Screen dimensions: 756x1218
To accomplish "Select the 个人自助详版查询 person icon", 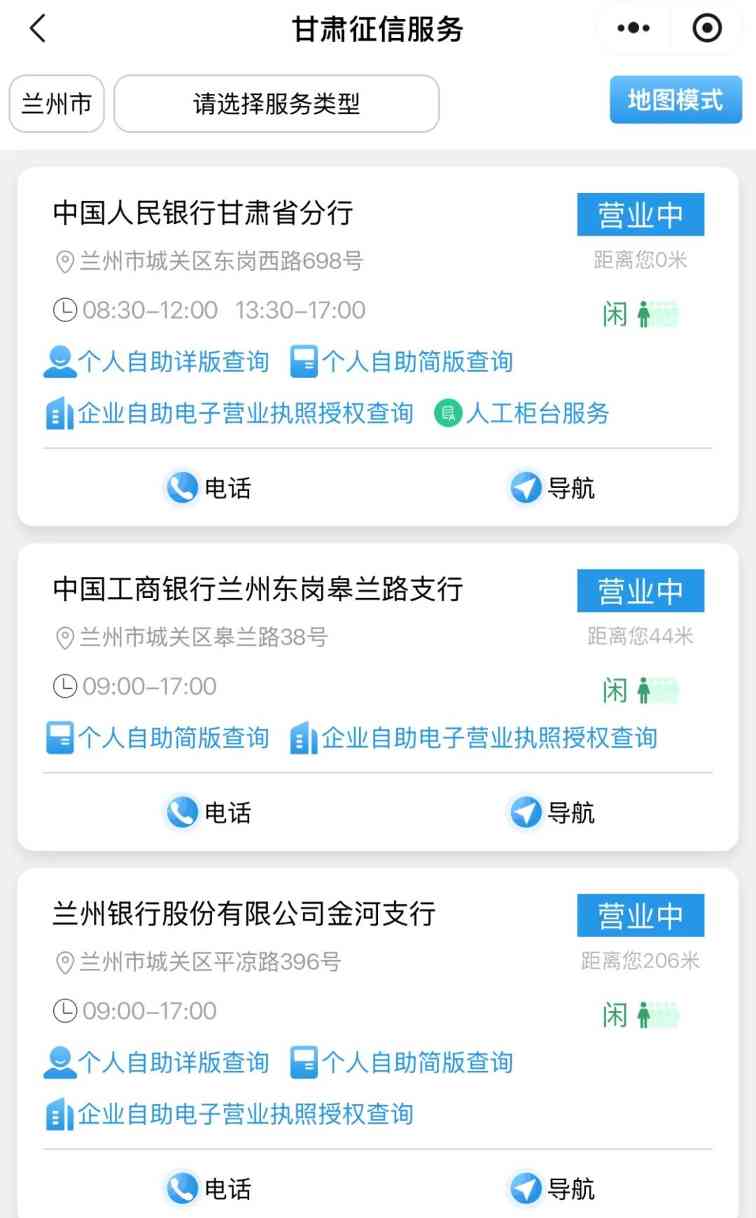I will click(x=58, y=363).
